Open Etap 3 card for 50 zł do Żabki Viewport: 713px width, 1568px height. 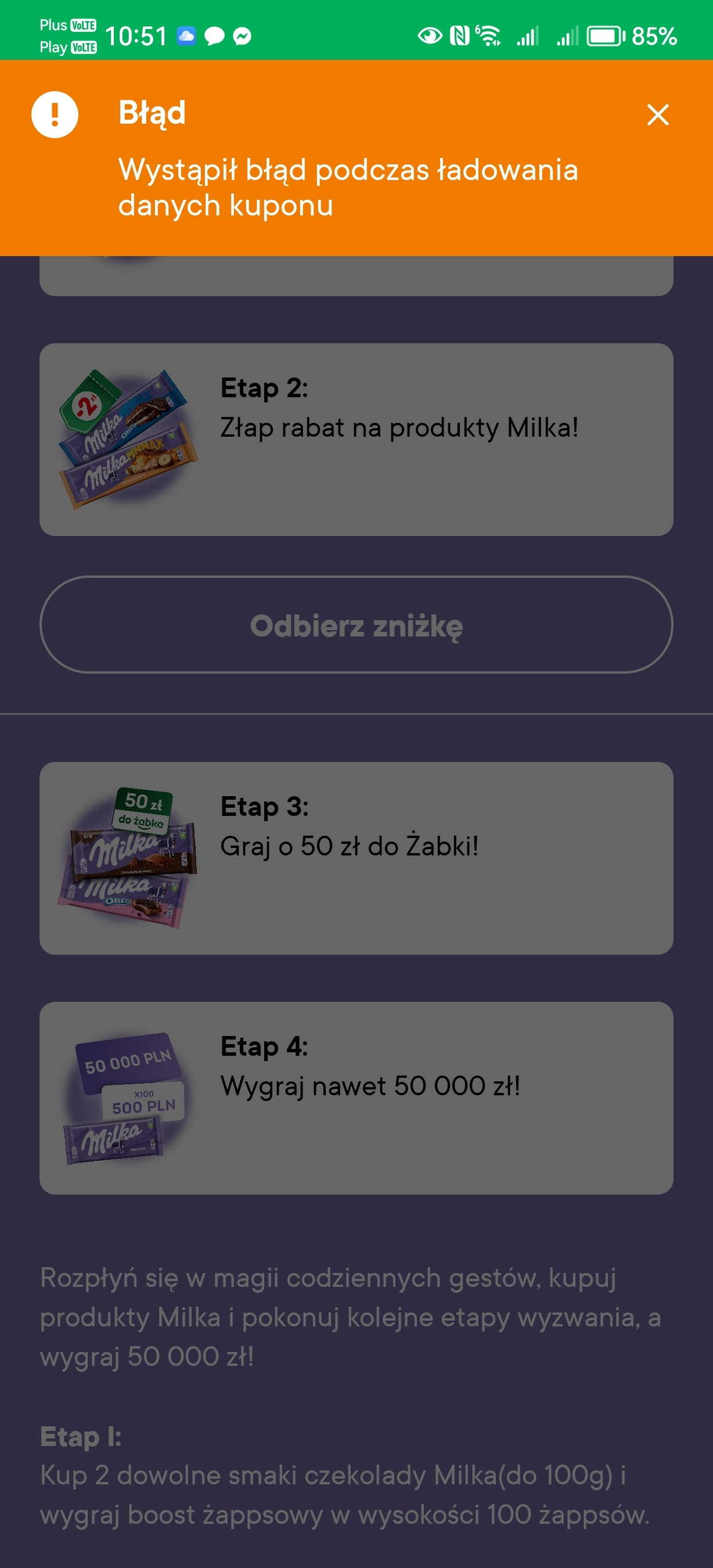[356, 858]
